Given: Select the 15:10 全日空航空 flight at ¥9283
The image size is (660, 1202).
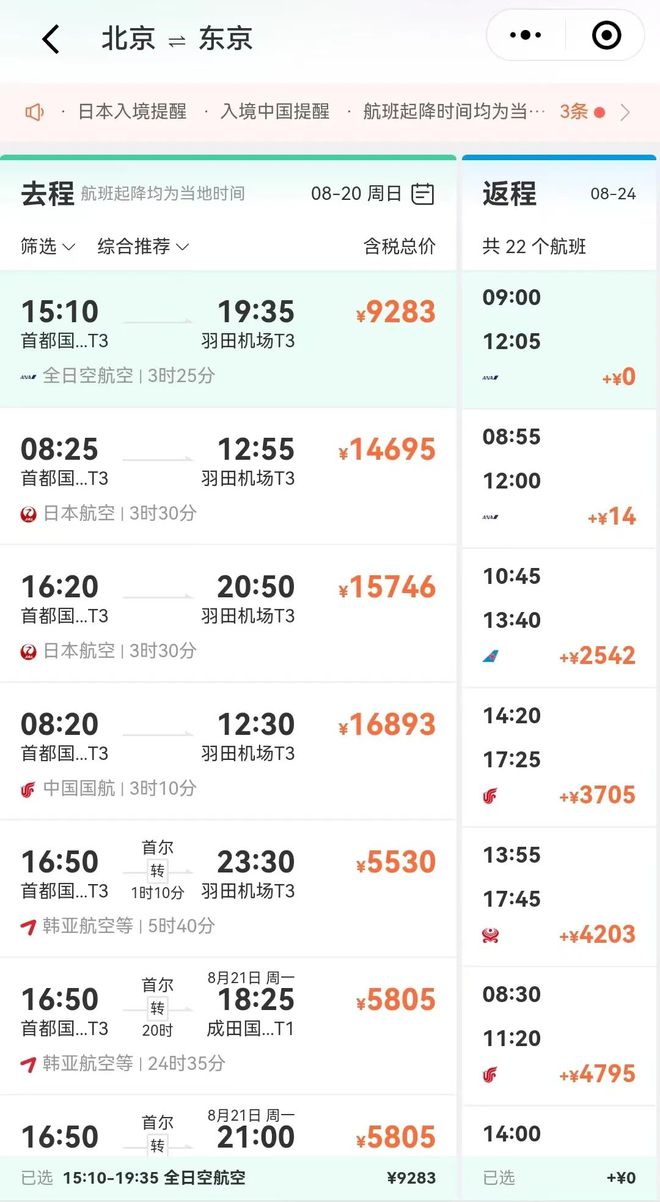Looking at the screenshot, I should point(228,339).
